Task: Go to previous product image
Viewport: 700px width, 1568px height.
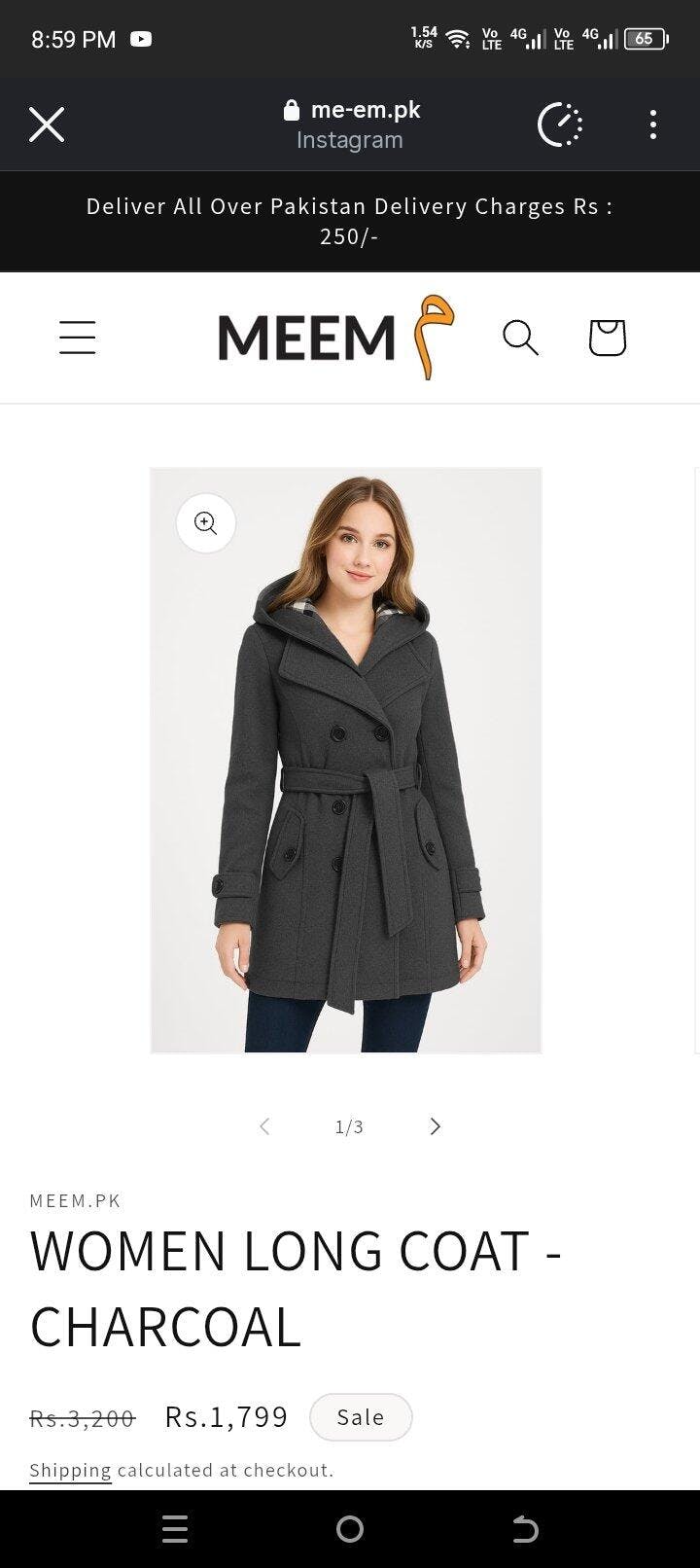Action: click(x=264, y=1126)
